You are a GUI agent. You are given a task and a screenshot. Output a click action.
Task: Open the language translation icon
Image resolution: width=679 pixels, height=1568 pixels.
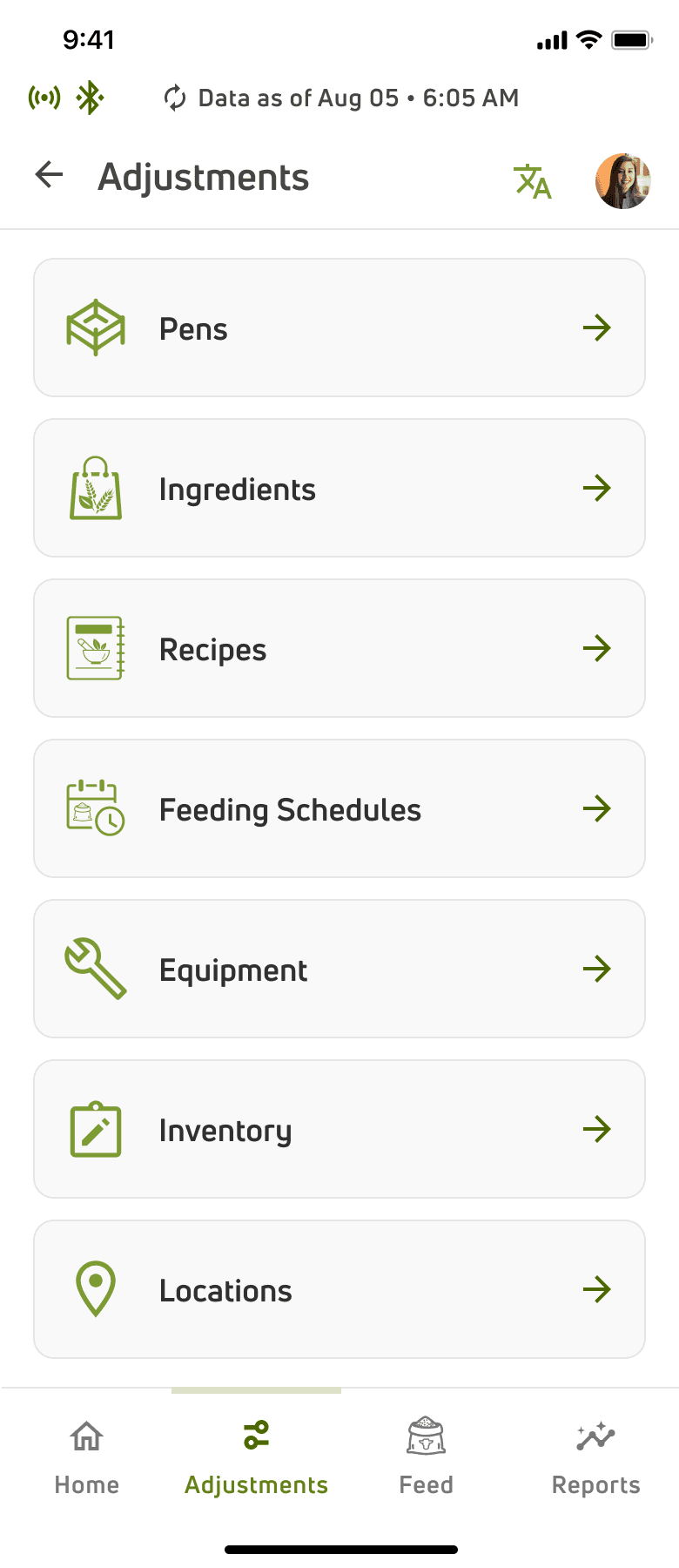click(x=532, y=181)
